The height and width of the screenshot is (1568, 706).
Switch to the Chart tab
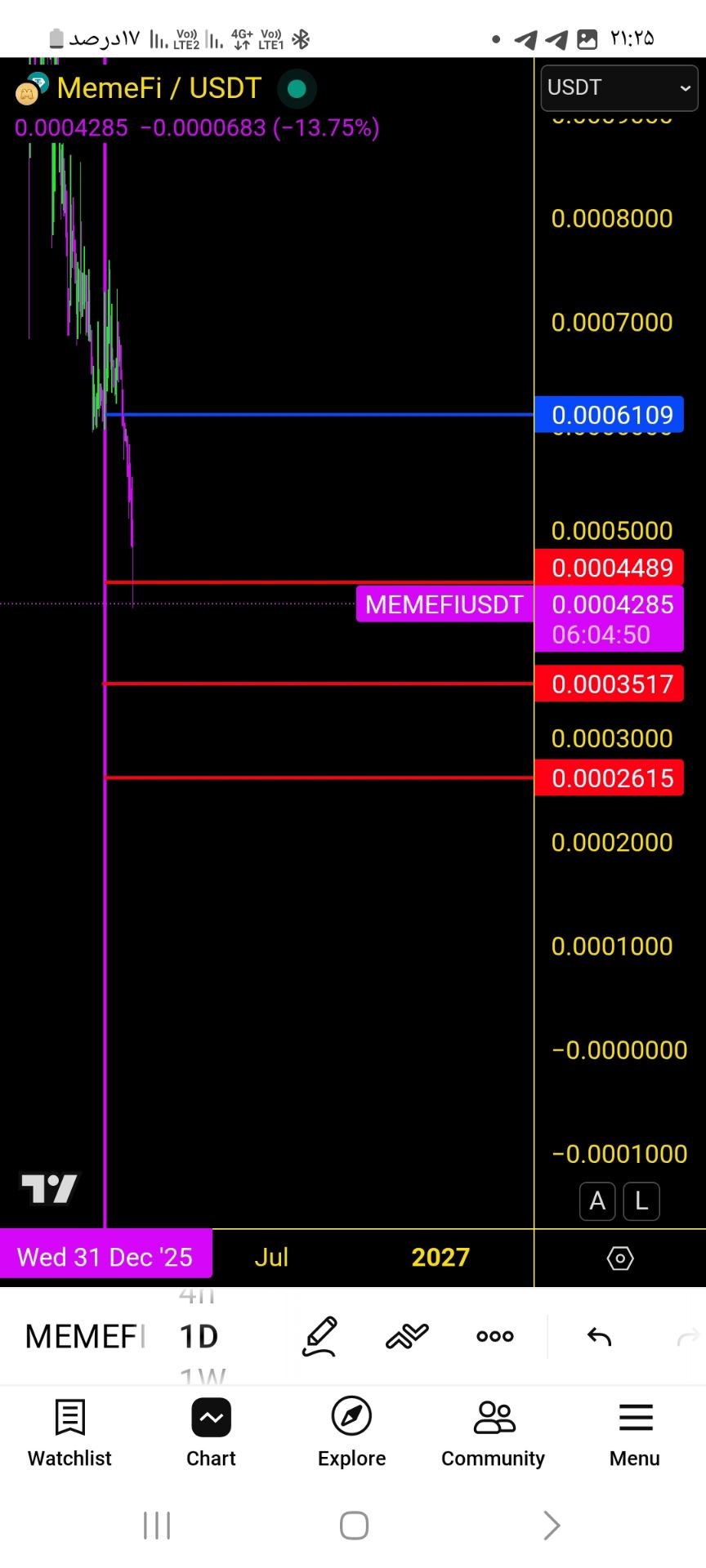[x=211, y=1432]
